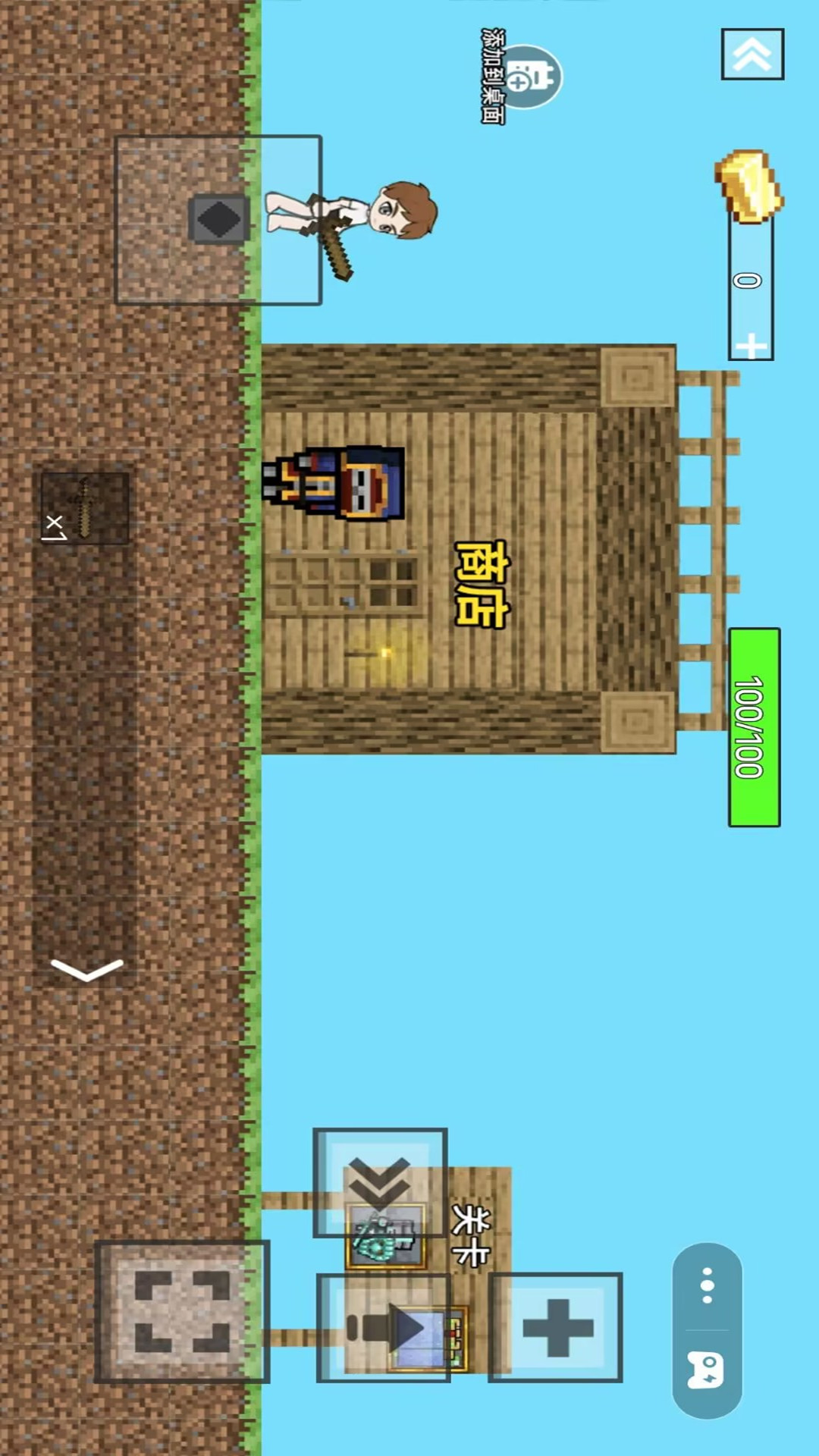819x1456 pixels.
Task: Expand the inventory bar chevron
Action: tap(86, 968)
